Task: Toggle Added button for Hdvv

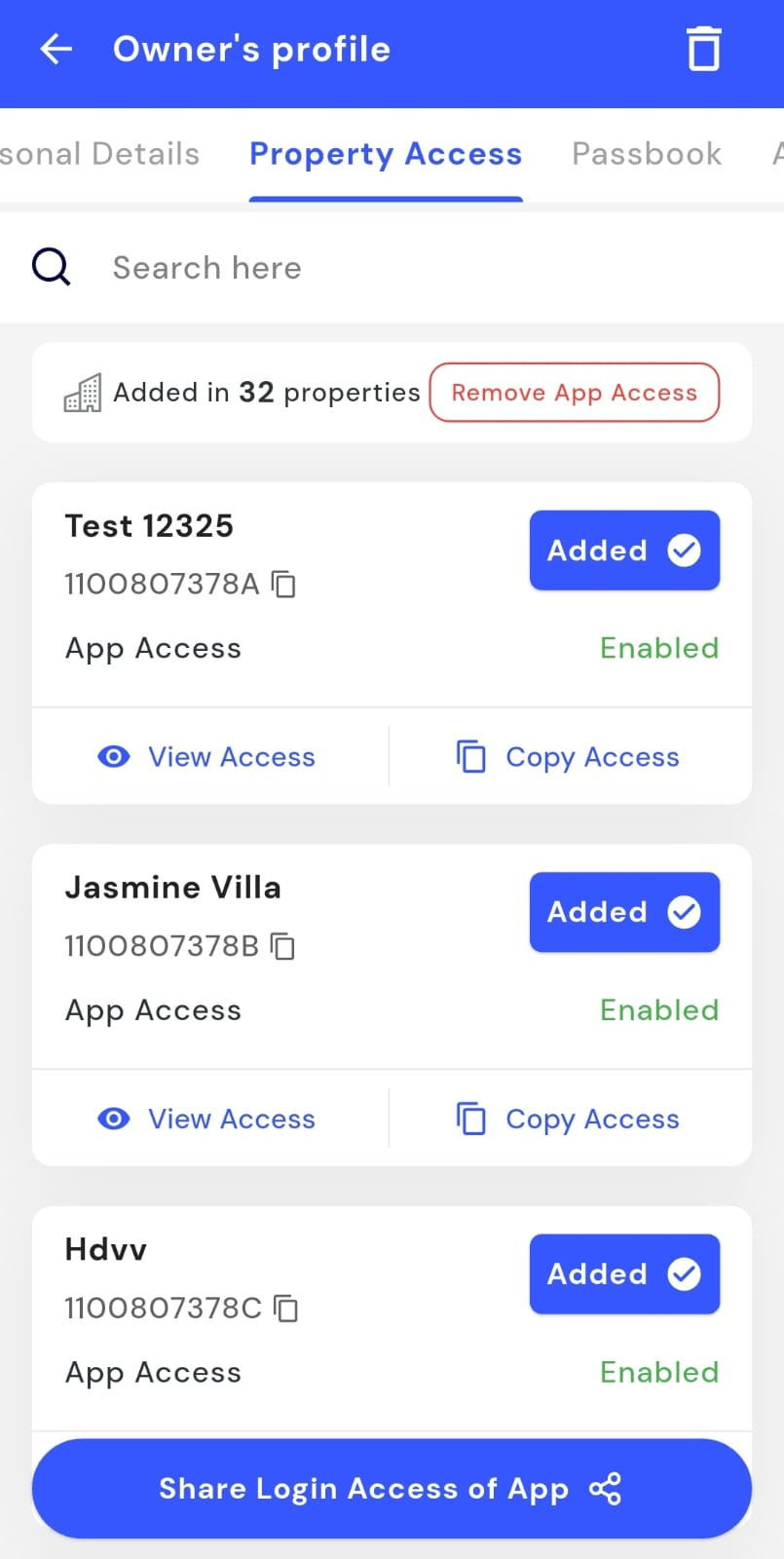Action: click(x=624, y=1274)
